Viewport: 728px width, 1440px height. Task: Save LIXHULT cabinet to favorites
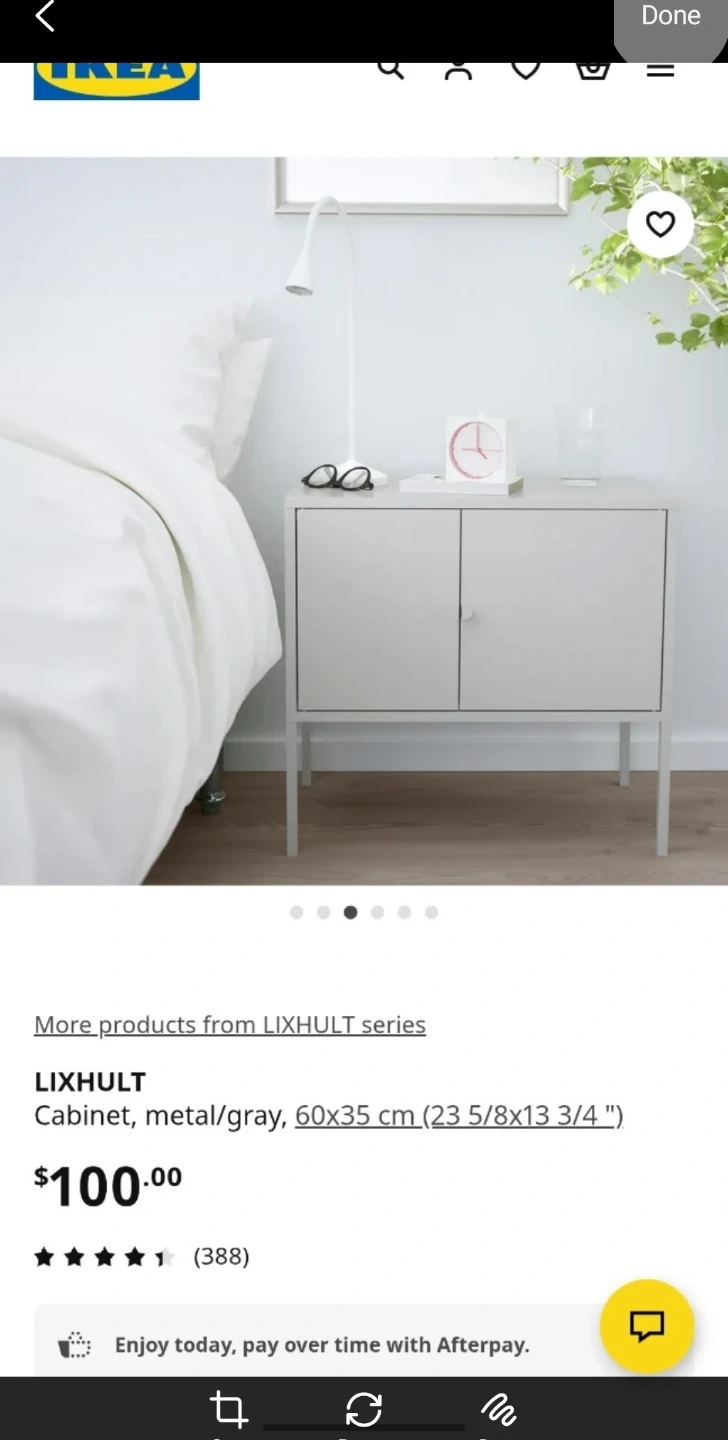660,225
